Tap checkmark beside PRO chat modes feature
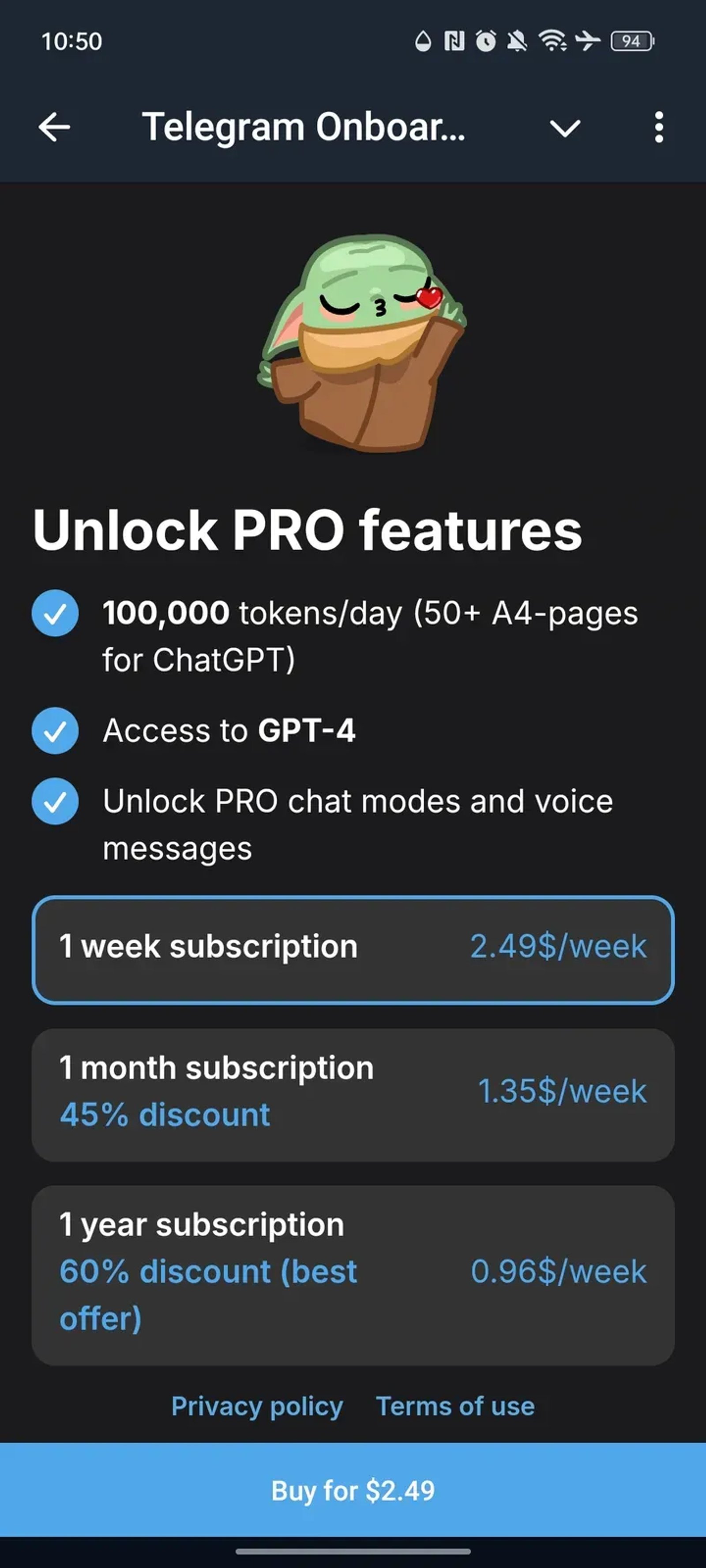Screen dimensions: 706x1568 point(56,802)
